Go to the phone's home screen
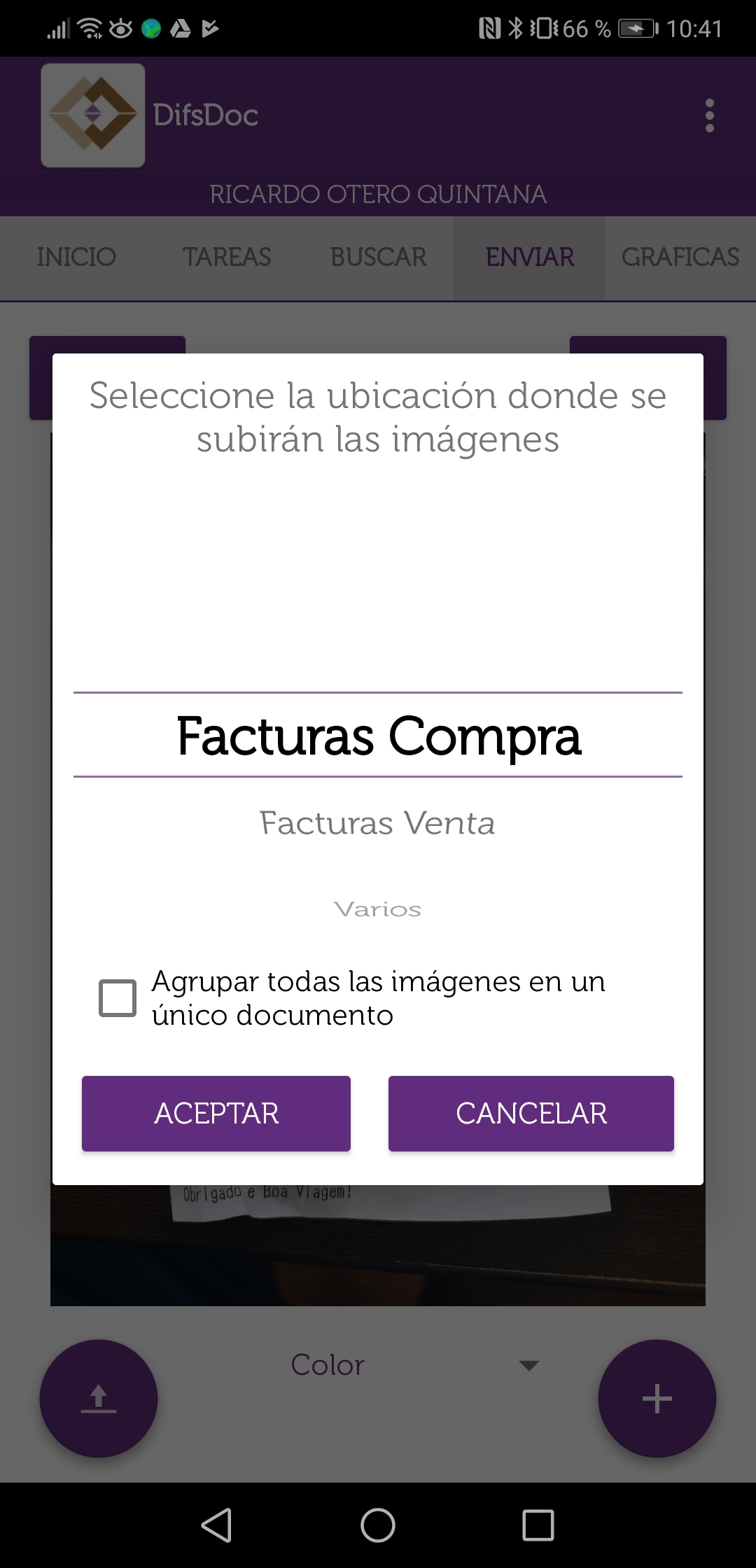The image size is (756, 1568). point(377,1525)
